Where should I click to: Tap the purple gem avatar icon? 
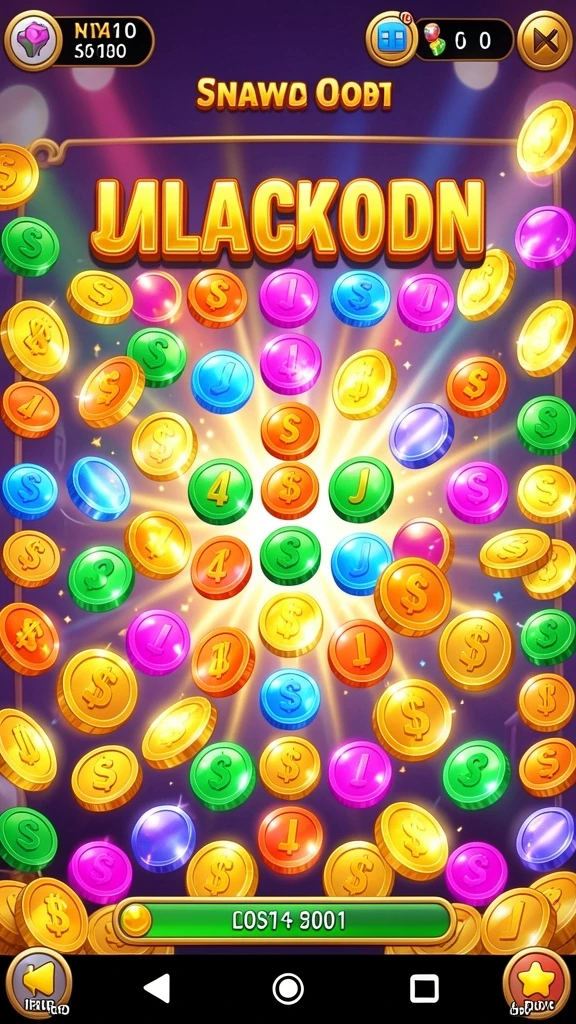33,40
